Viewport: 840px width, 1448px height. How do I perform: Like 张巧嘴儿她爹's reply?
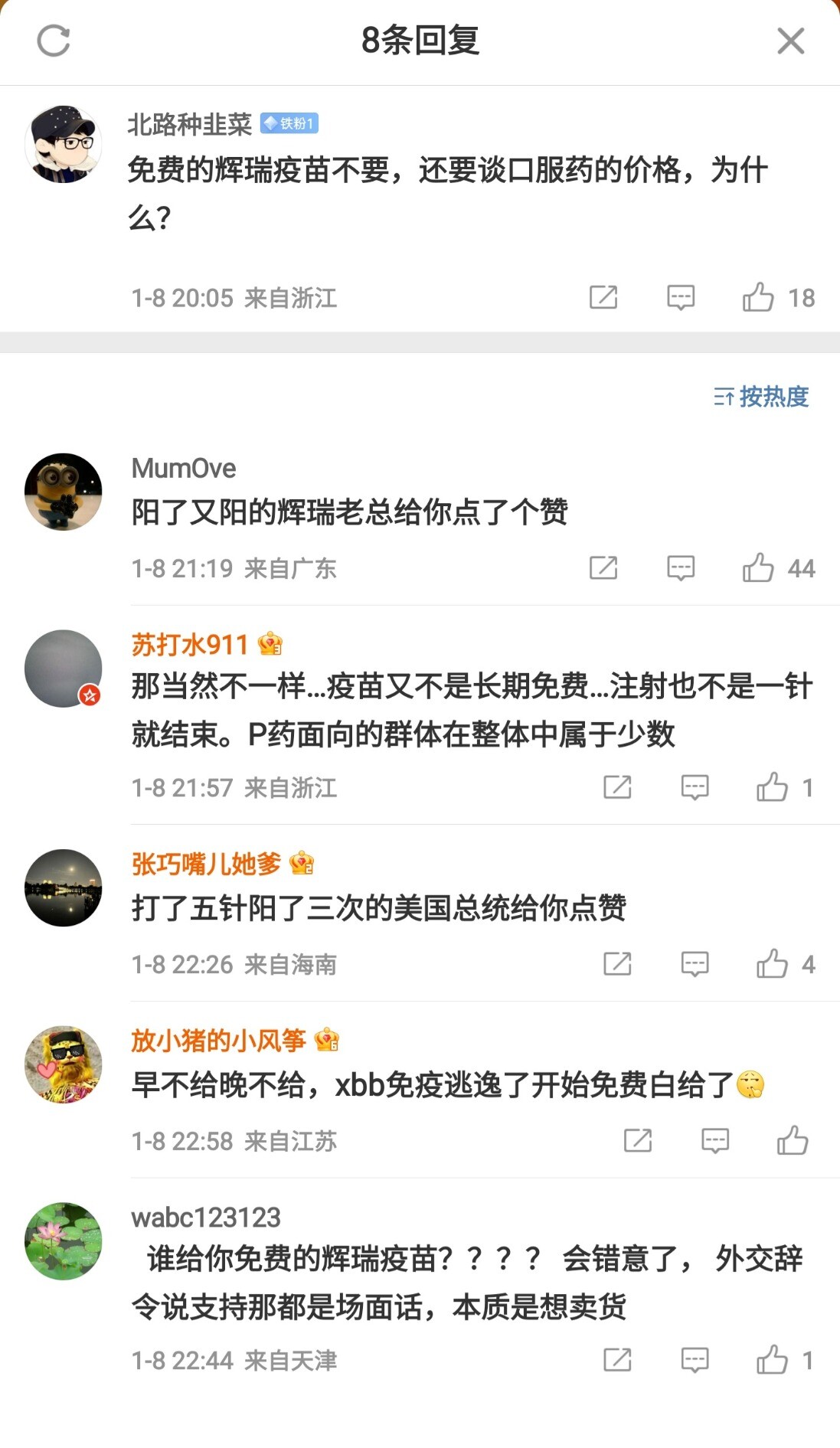coord(772,964)
